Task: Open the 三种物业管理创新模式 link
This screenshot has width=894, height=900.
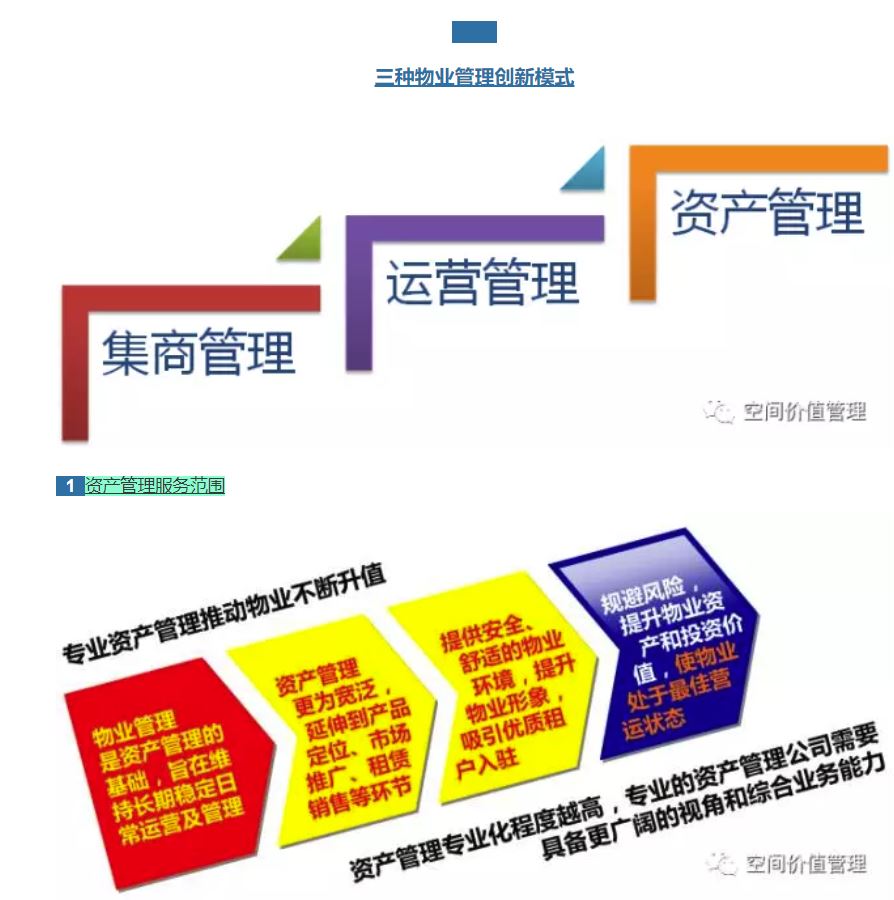Action: [474, 77]
